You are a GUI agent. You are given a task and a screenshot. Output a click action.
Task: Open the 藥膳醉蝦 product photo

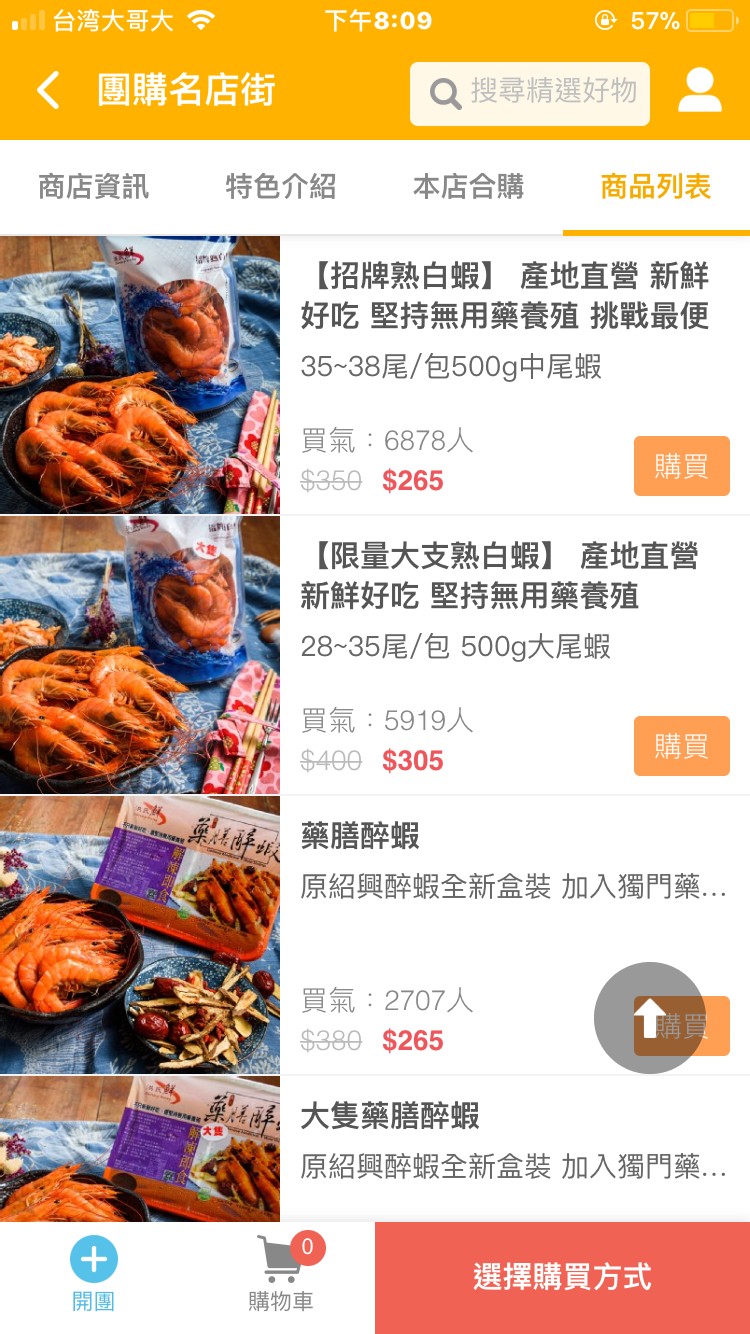pyautogui.click(x=140, y=935)
